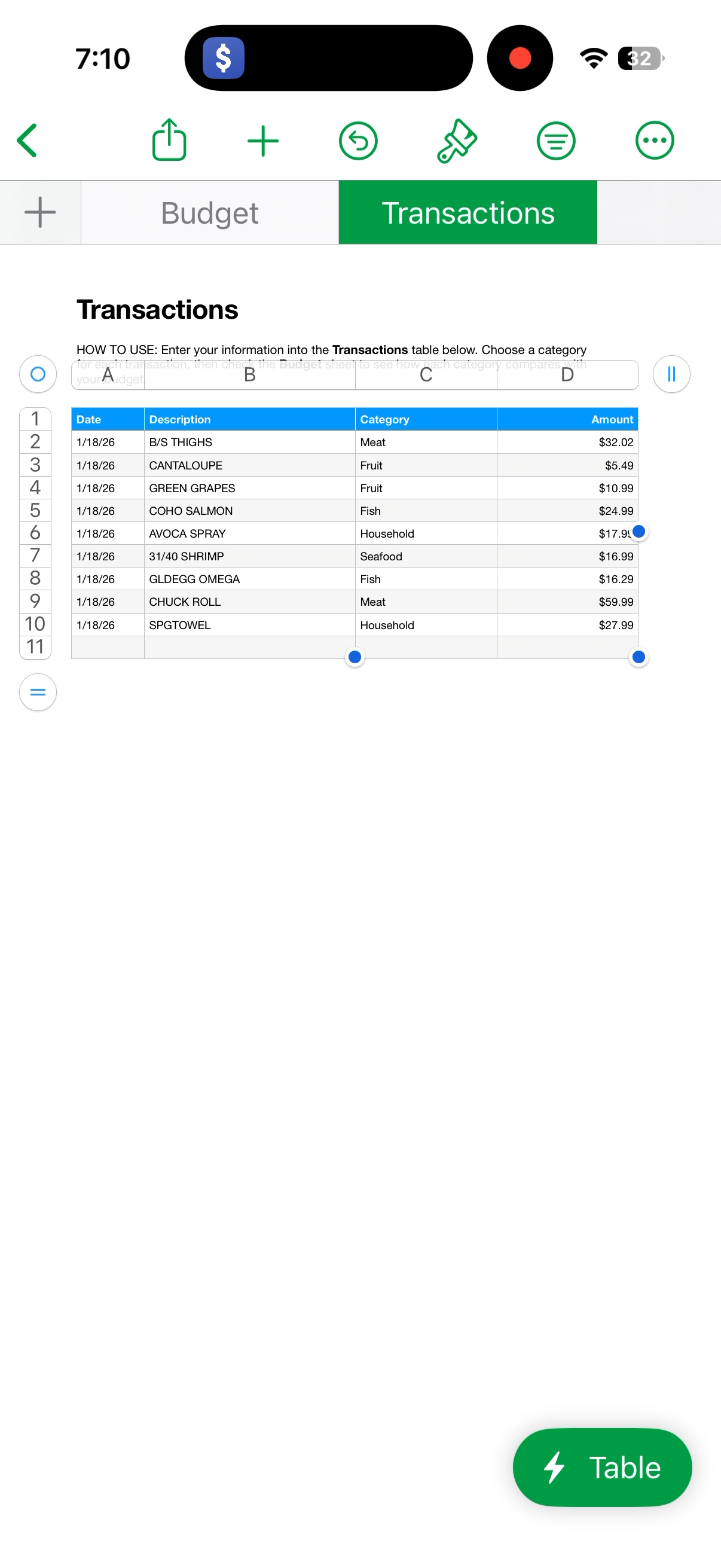Screen dimensions: 721x1568
Task: Open the sort and filter options
Action: [556, 139]
